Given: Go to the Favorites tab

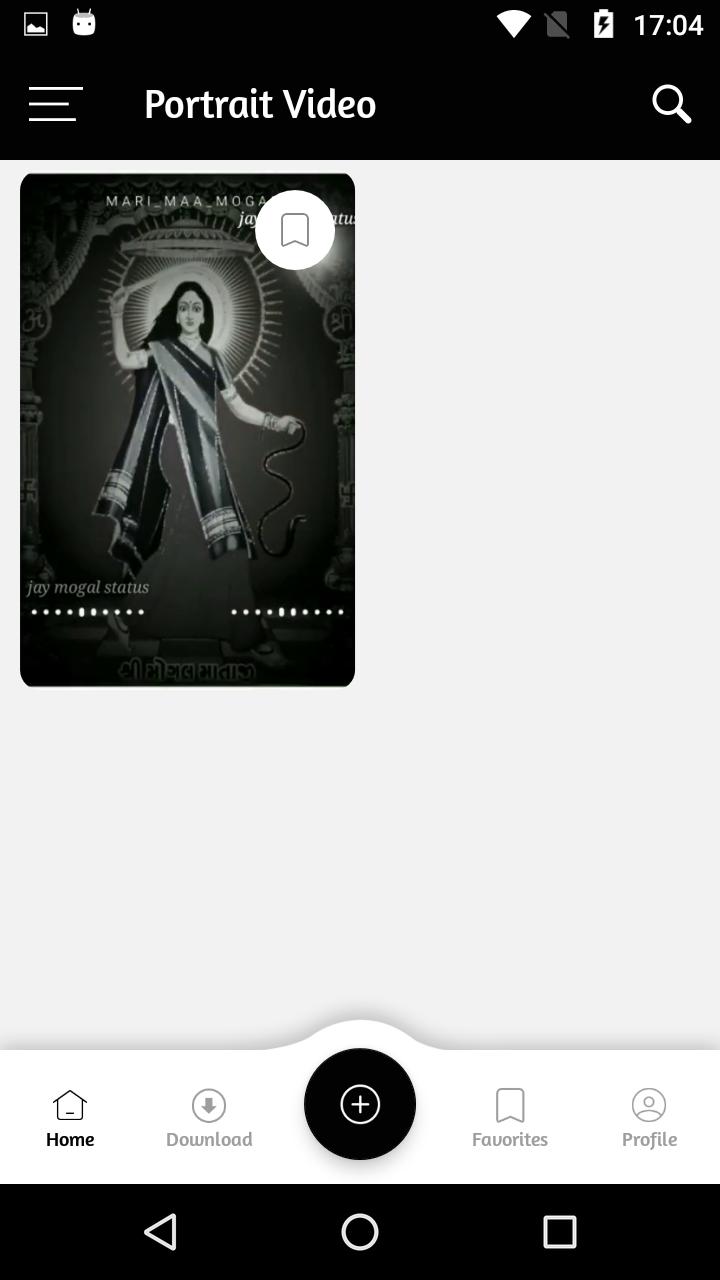Looking at the screenshot, I should tap(510, 1118).
